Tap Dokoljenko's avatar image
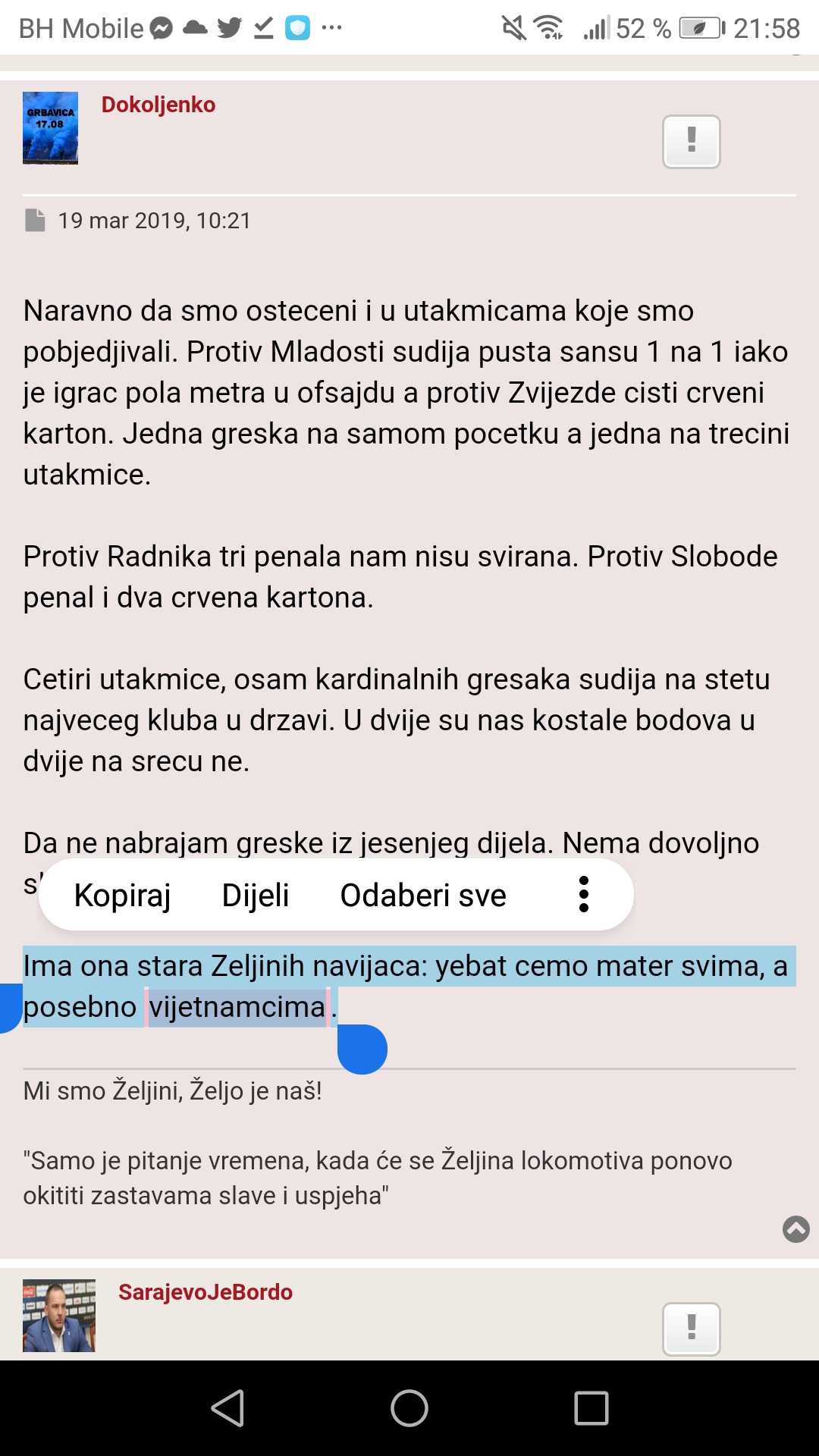 (x=50, y=128)
